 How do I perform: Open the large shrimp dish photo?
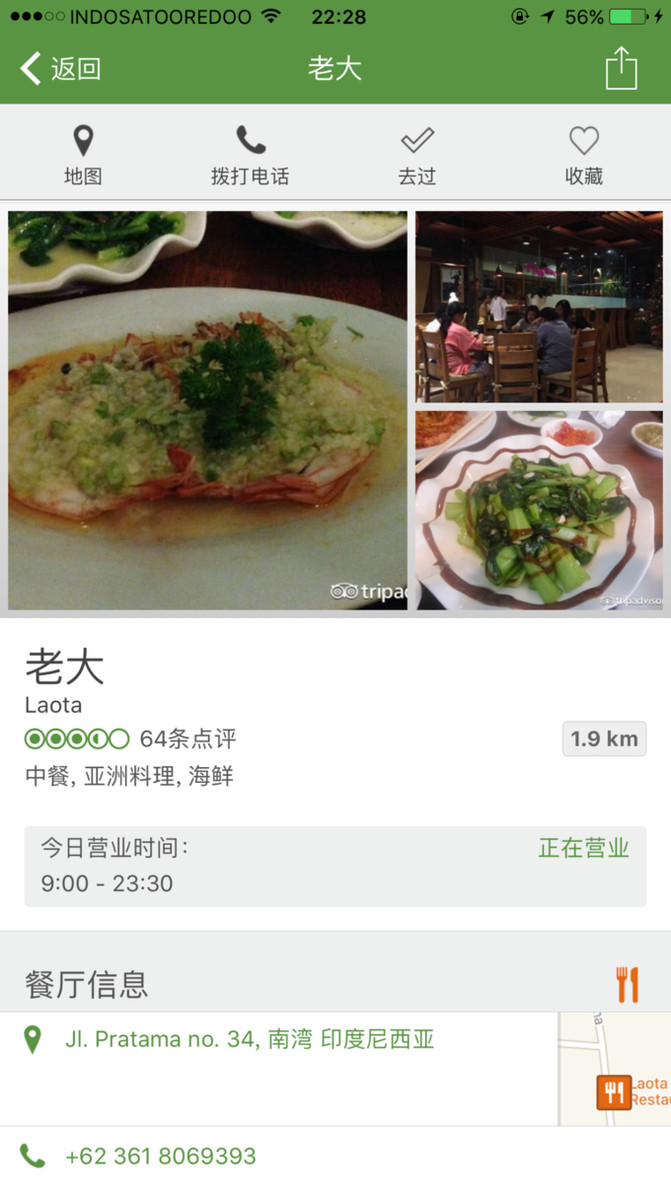tap(208, 410)
